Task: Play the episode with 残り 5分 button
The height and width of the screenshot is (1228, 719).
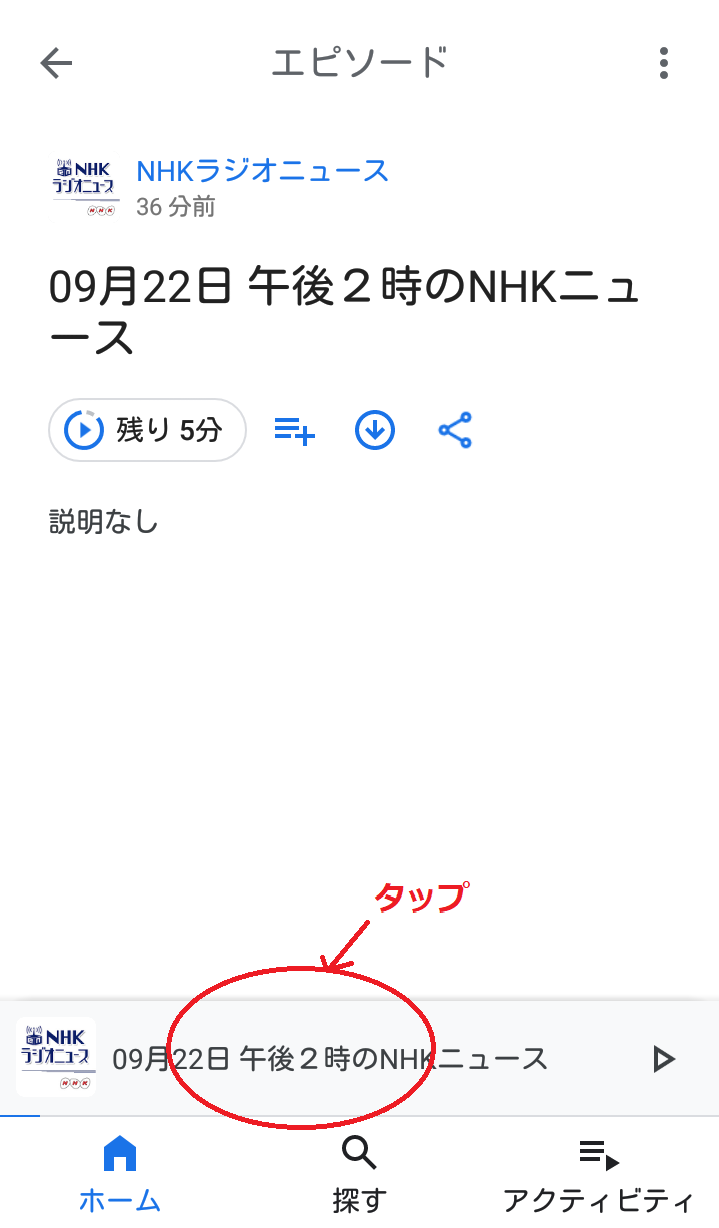Action: 147,430
